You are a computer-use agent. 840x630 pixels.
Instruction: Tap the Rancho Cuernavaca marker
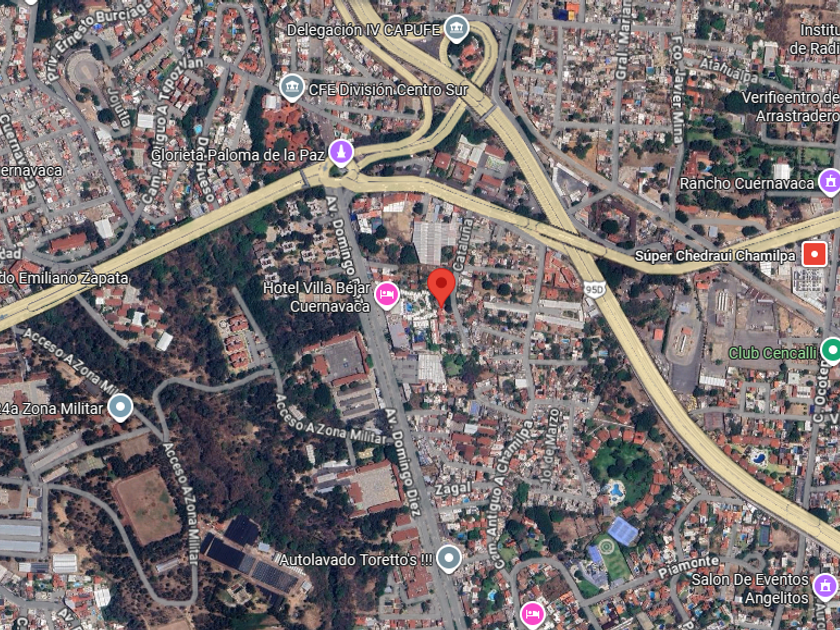point(829,182)
